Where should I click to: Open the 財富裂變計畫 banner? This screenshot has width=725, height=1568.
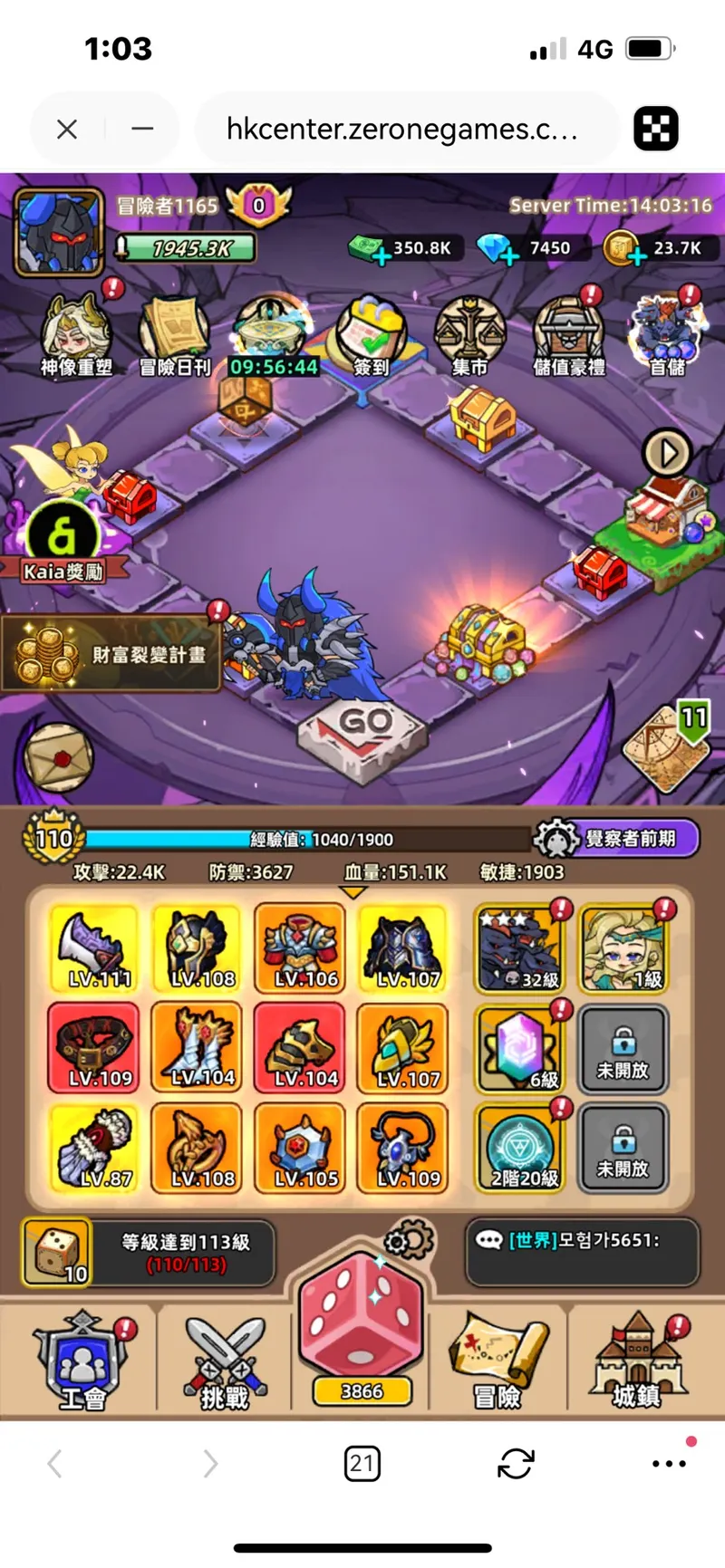point(112,654)
